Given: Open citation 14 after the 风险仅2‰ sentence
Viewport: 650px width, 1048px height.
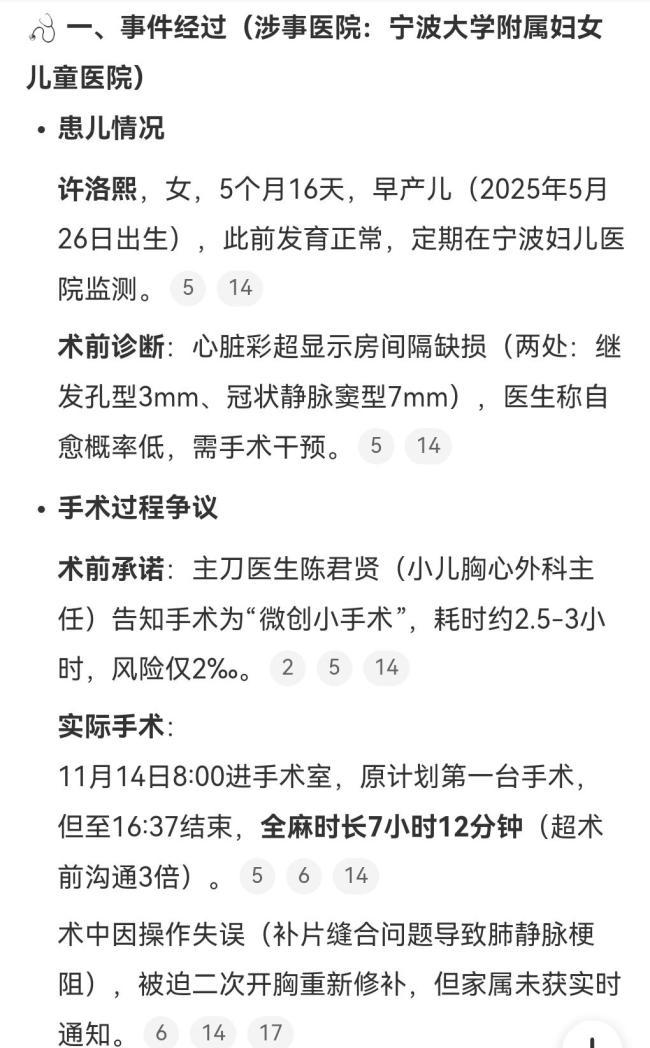Looking at the screenshot, I should click(386, 668).
